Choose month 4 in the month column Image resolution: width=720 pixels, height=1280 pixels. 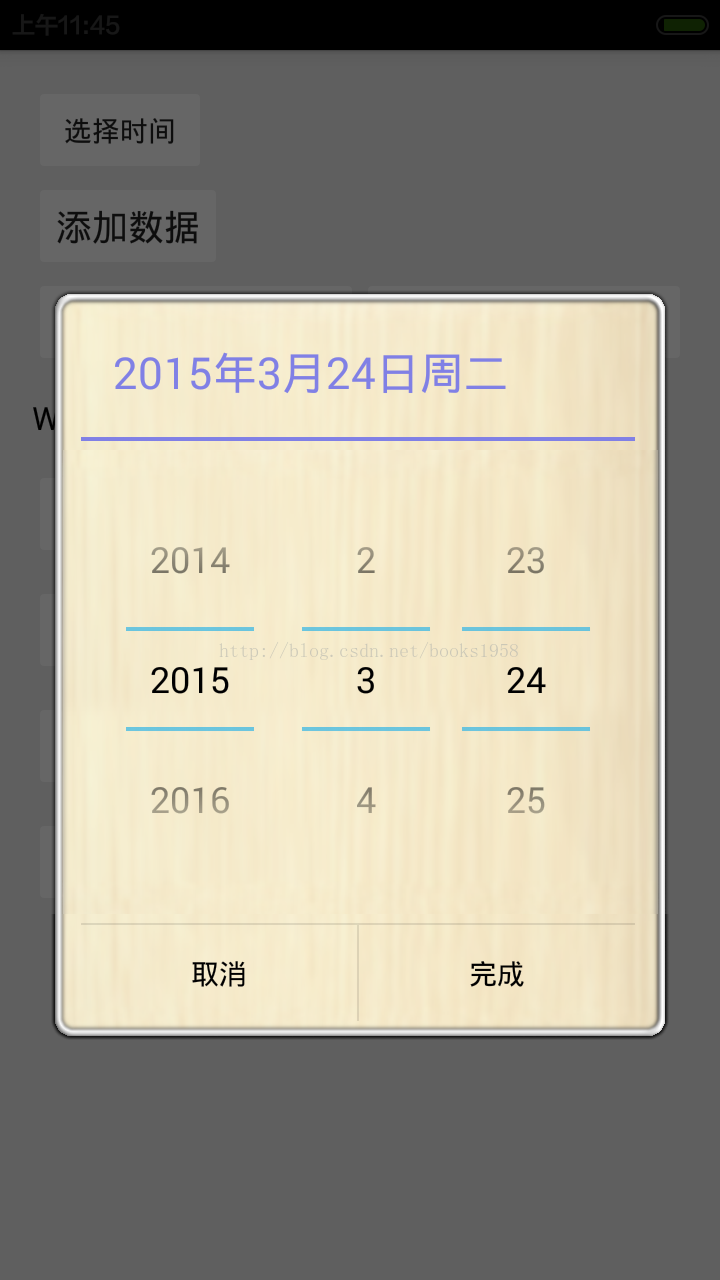tap(366, 801)
